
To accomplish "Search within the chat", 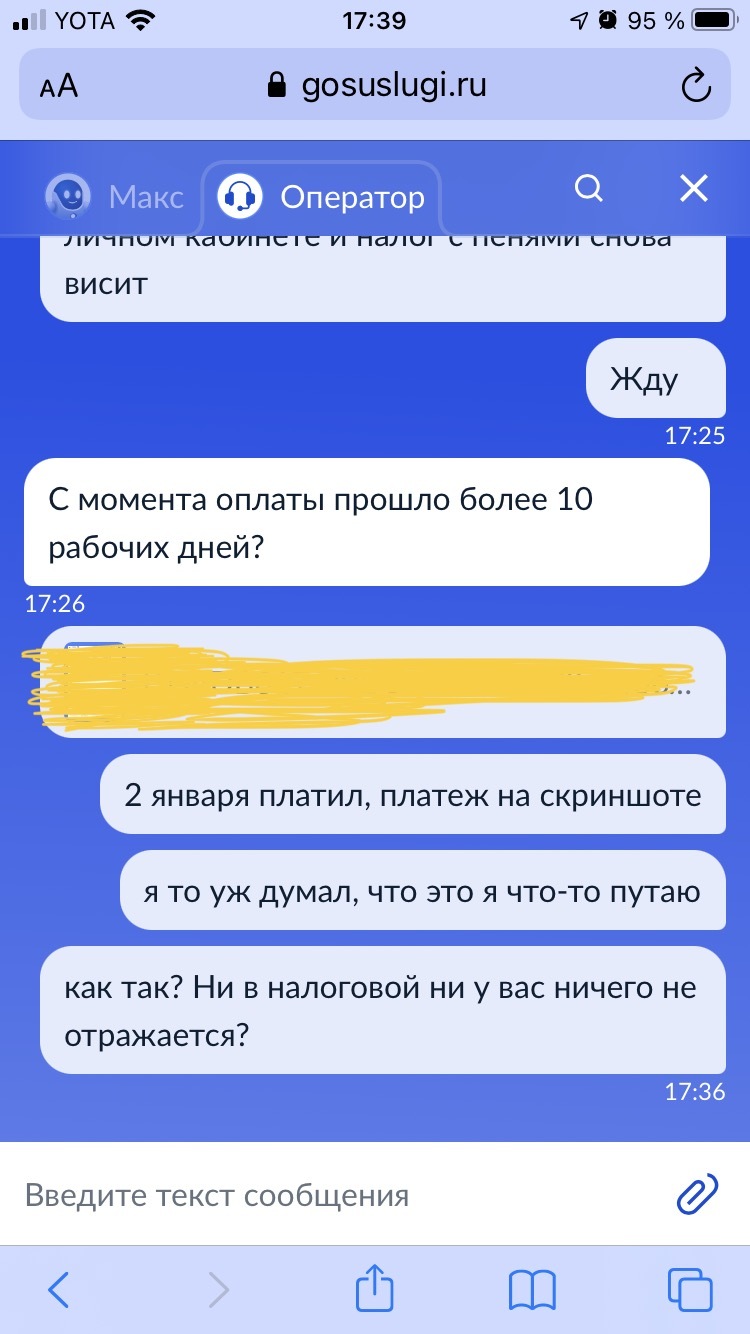I will pyautogui.click(x=590, y=188).
